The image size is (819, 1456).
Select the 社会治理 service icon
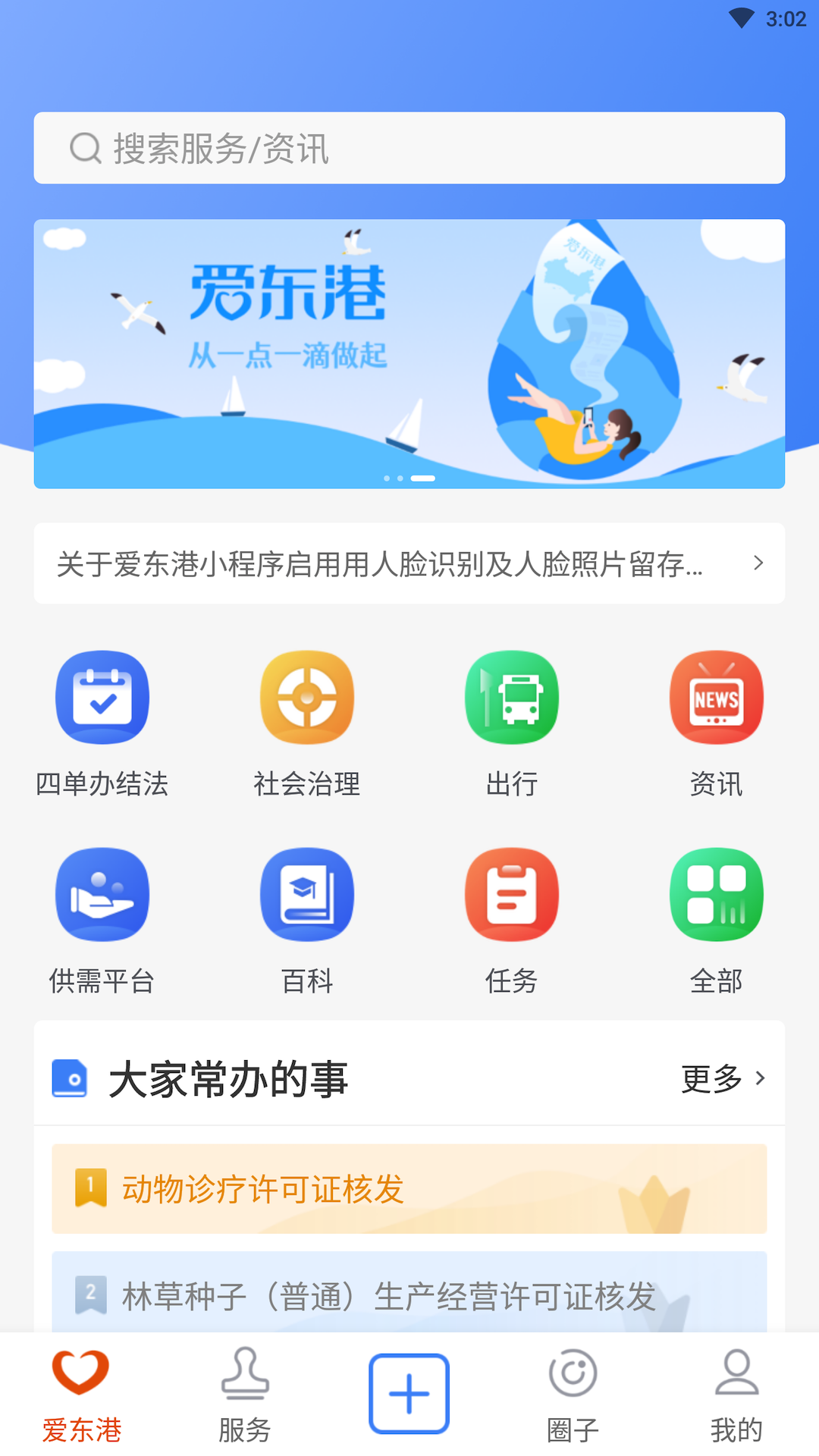tap(307, 697)
